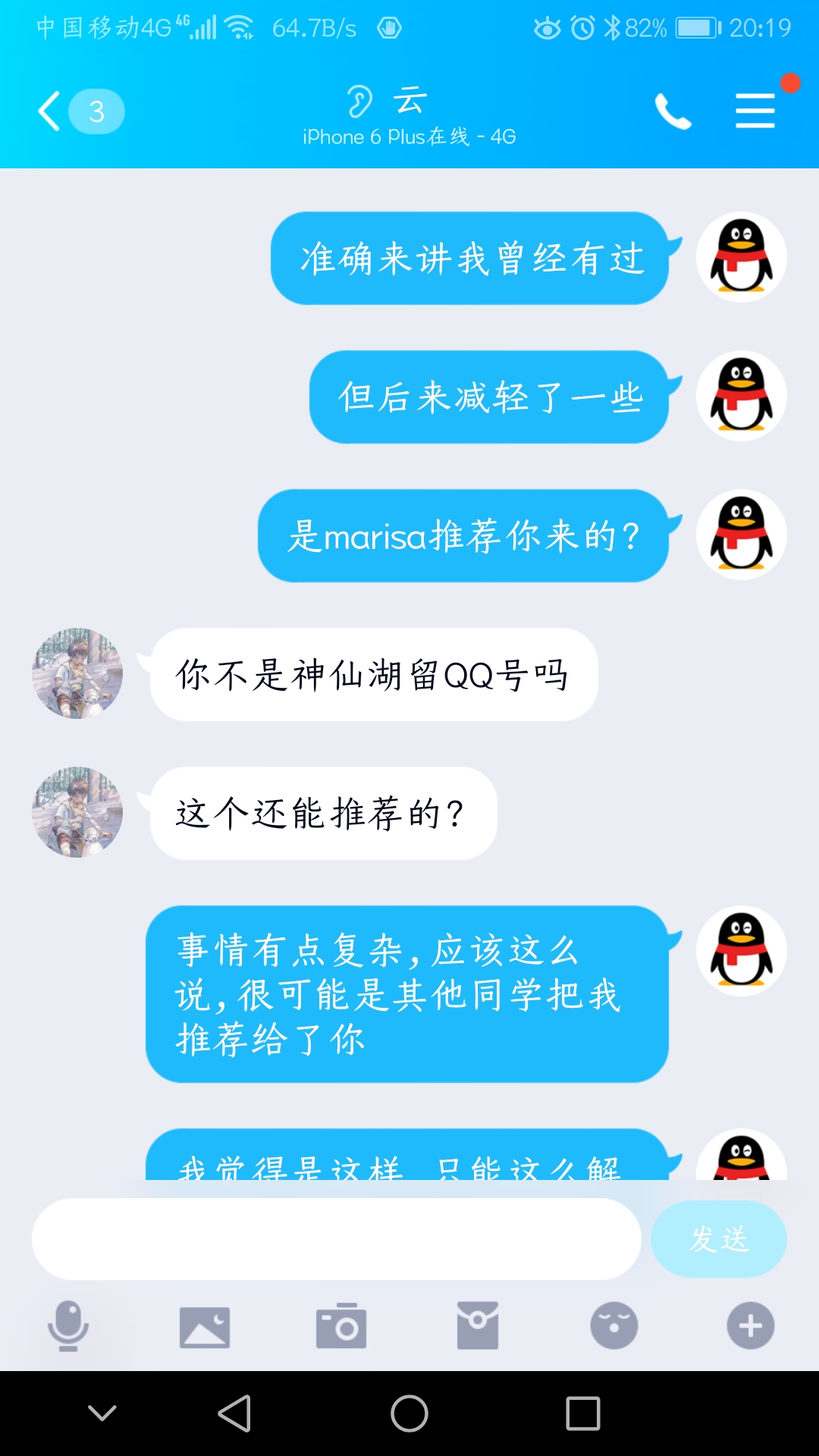
Task: Open the emoji sticker panel
Action: [614, 1326]
